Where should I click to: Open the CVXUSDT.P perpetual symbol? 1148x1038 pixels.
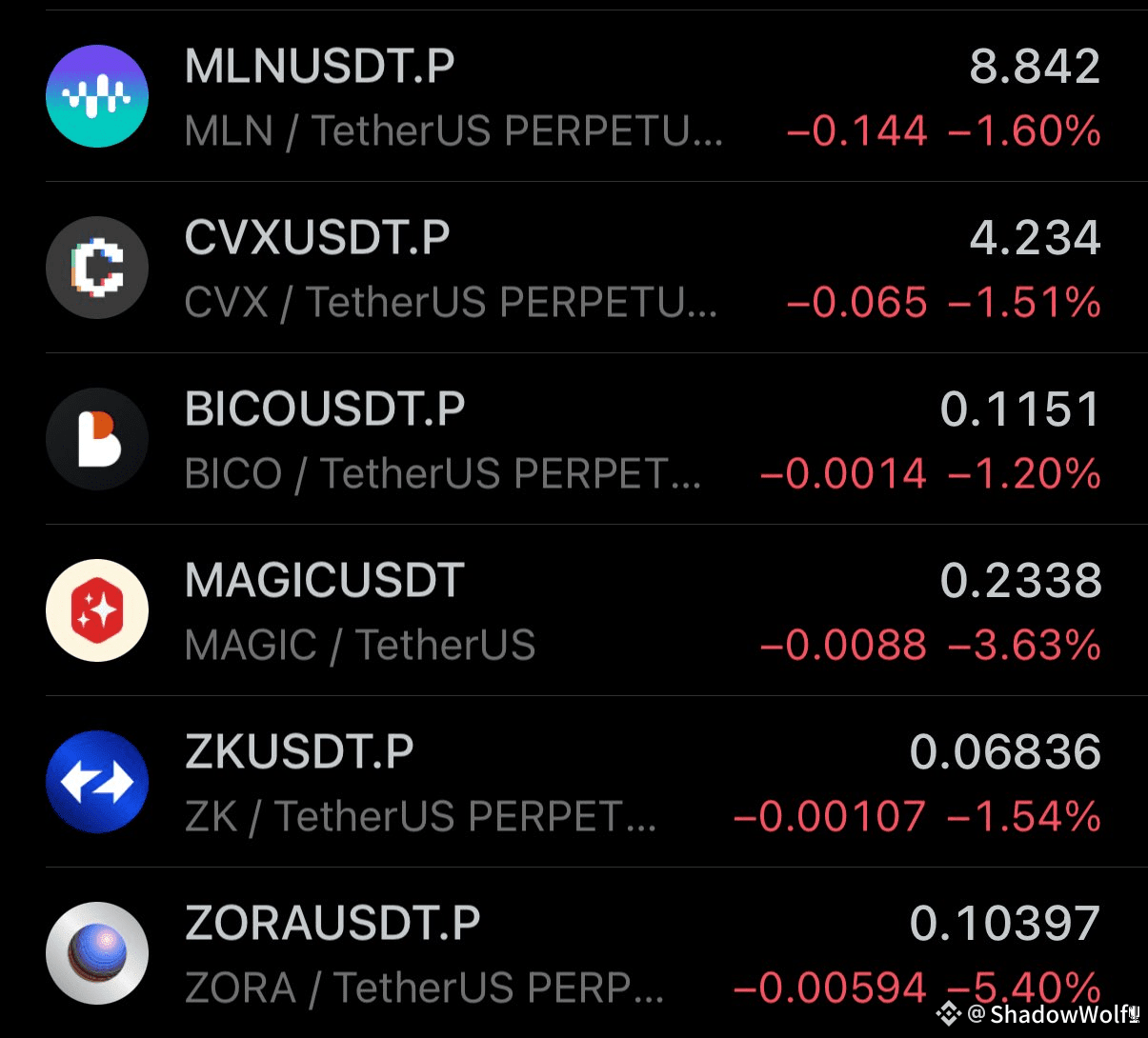[x=574, y=268]
